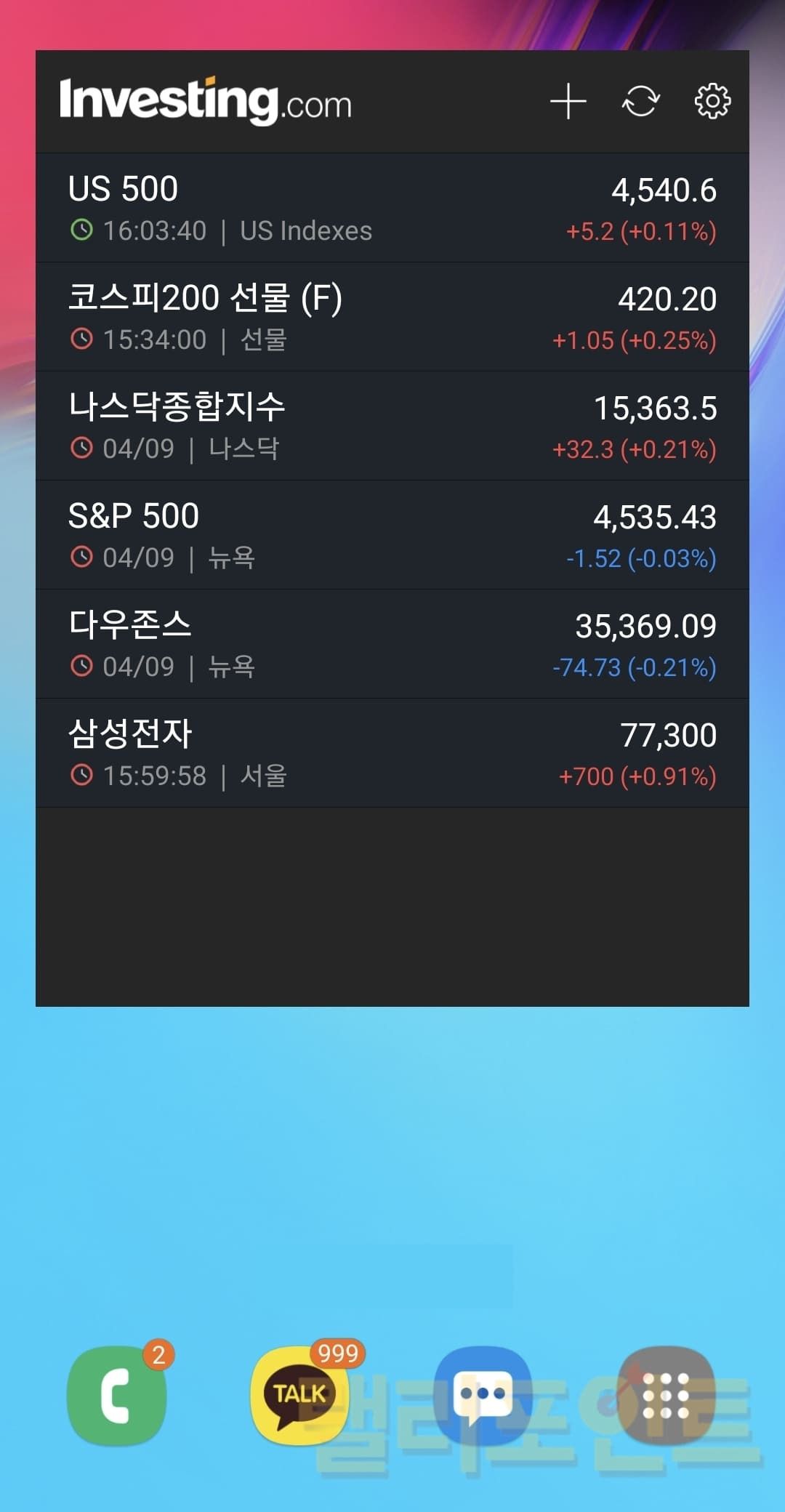The width and height of the screenshot is (785, 1512).
Task: Open the app drawer grid icon
Action: pos(666,1394)
